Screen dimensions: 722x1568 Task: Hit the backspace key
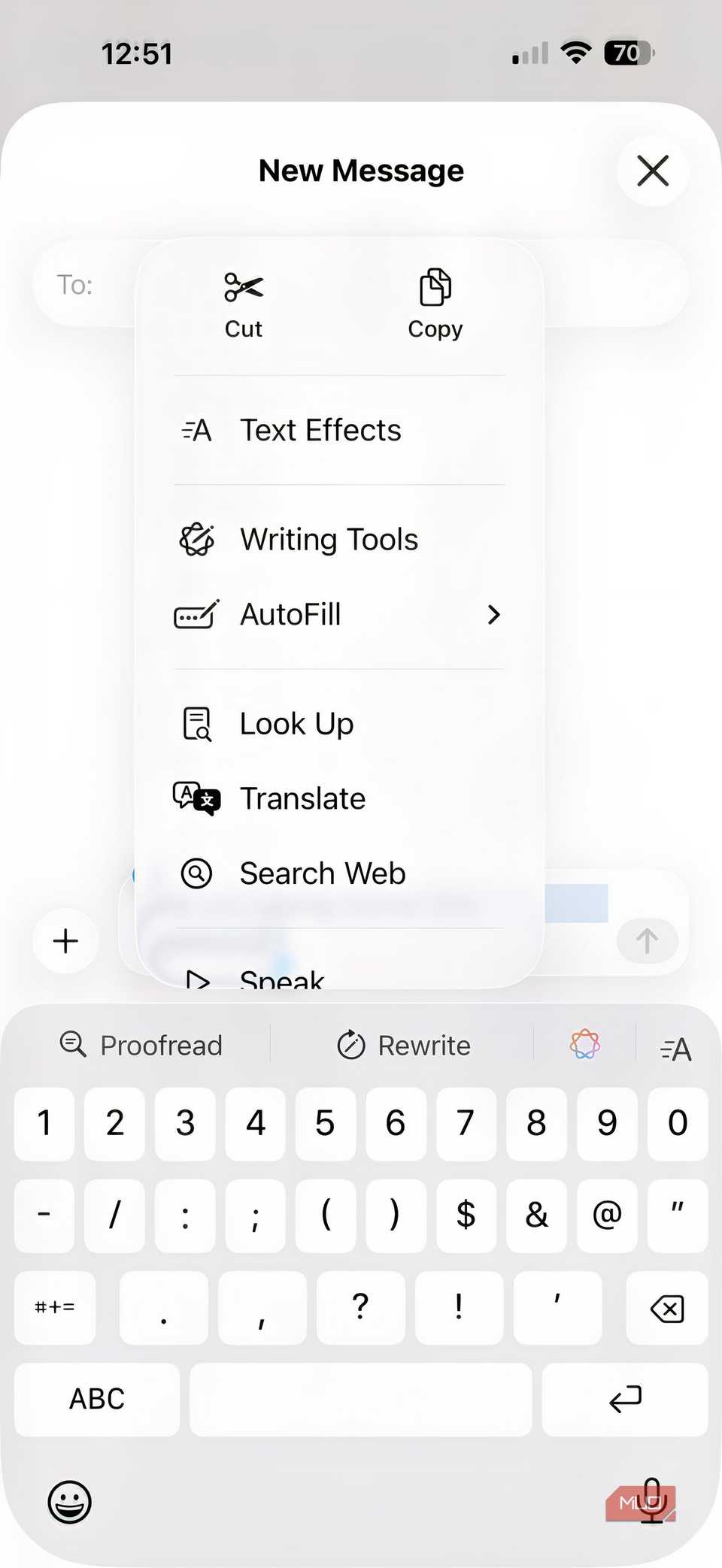(666, 1308)
